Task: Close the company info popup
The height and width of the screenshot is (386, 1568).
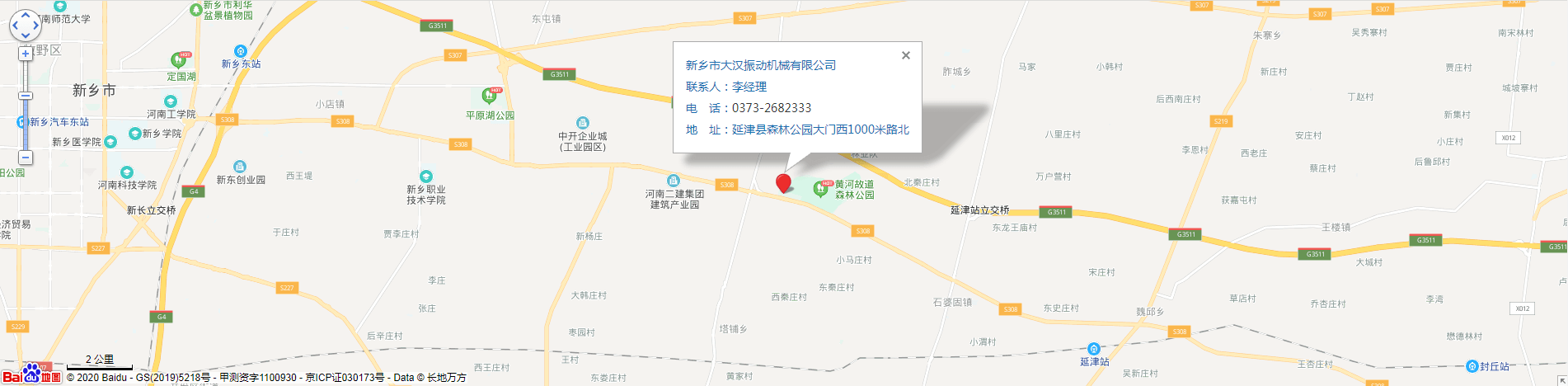Action: (x=905, y=55)
